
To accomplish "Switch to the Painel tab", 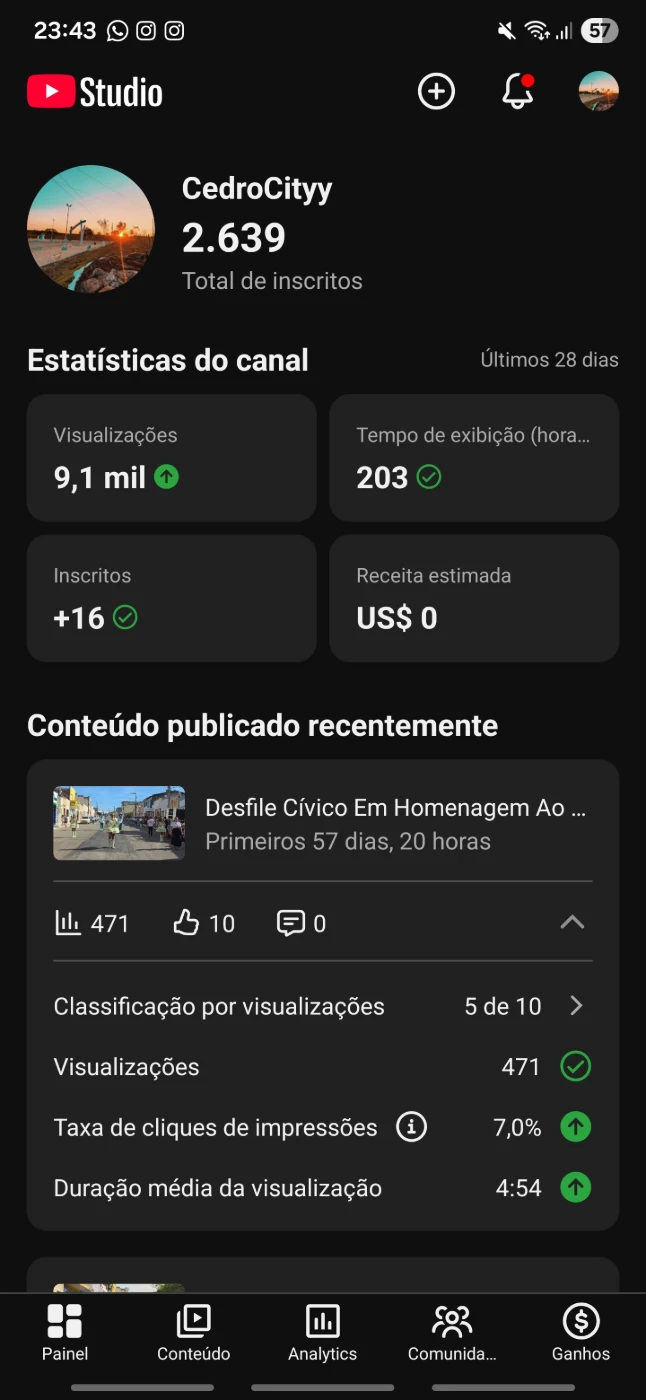I will (x=65, y=1333).
